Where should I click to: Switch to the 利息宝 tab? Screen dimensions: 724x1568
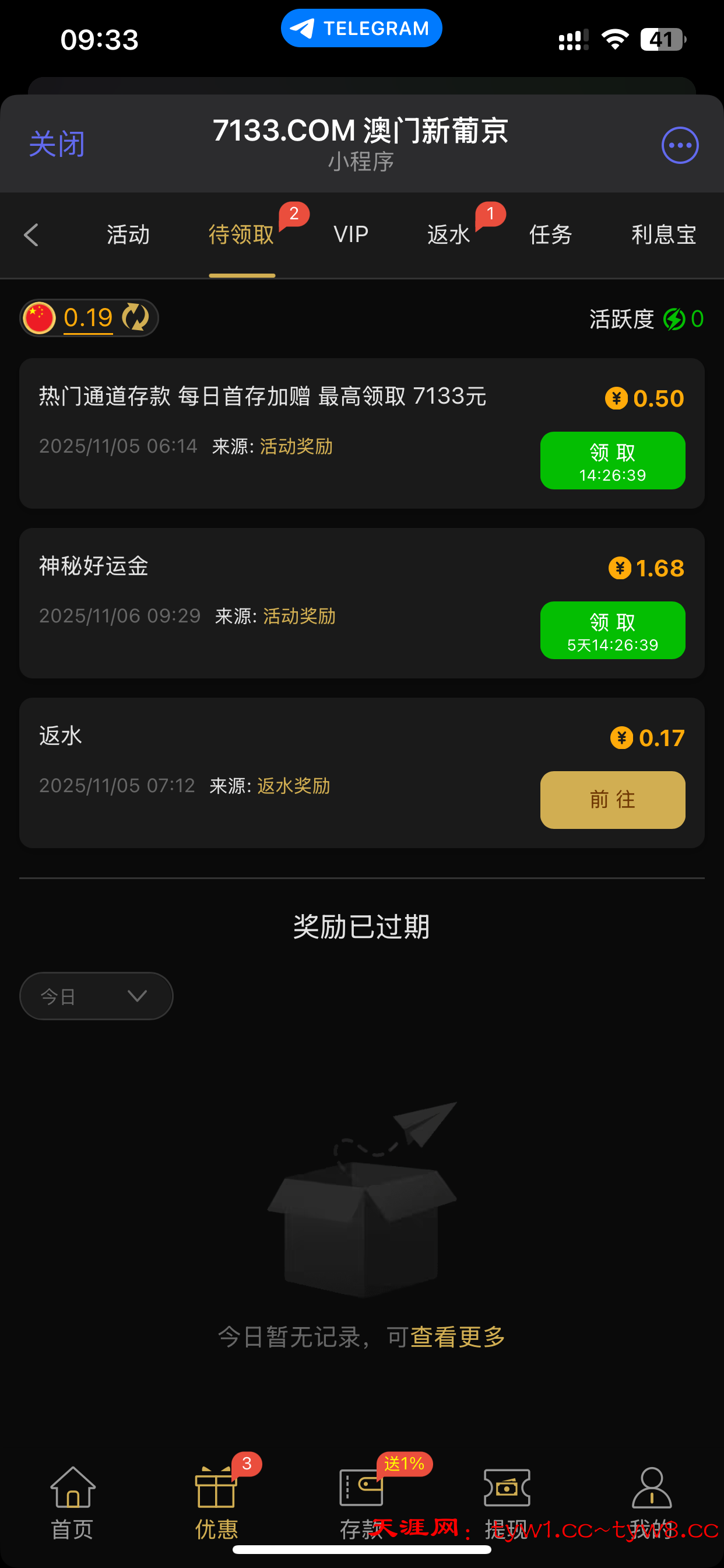pyautogui.click(x=664, y=235)
